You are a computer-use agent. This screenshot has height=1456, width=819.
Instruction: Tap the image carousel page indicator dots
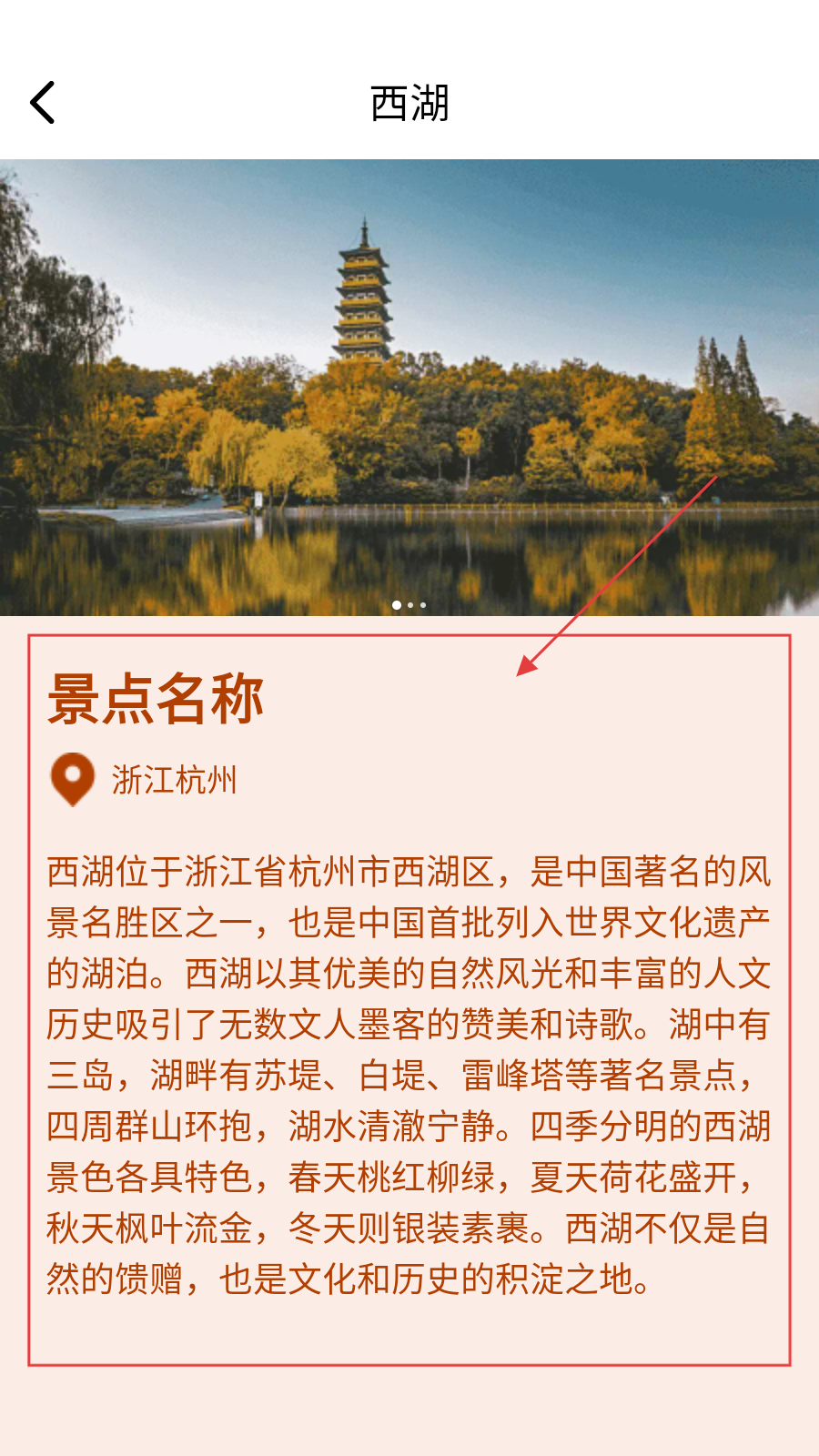tap(409, 605)
